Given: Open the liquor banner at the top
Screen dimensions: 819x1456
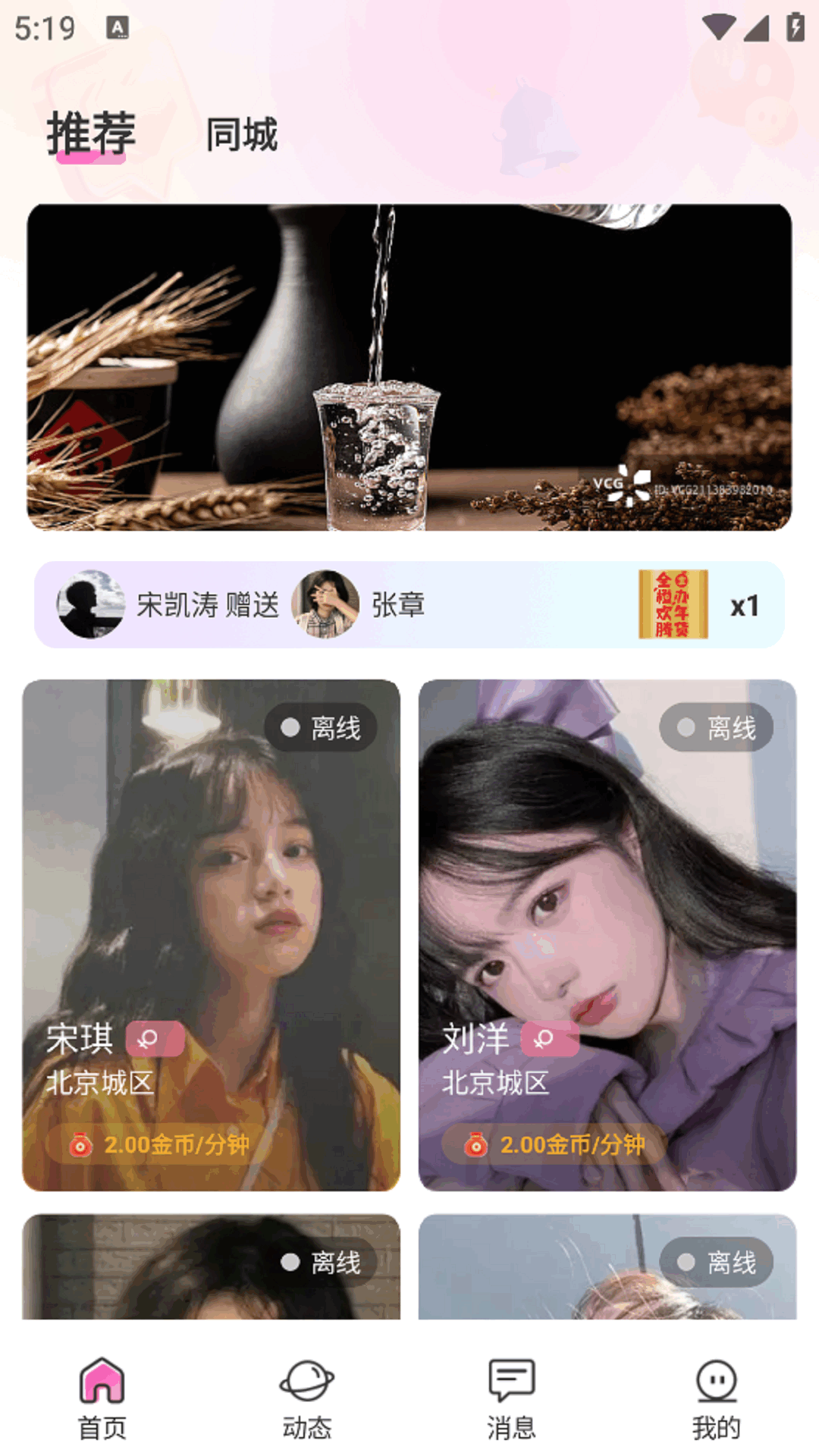Looking at the screenshot, I should 409,367.
